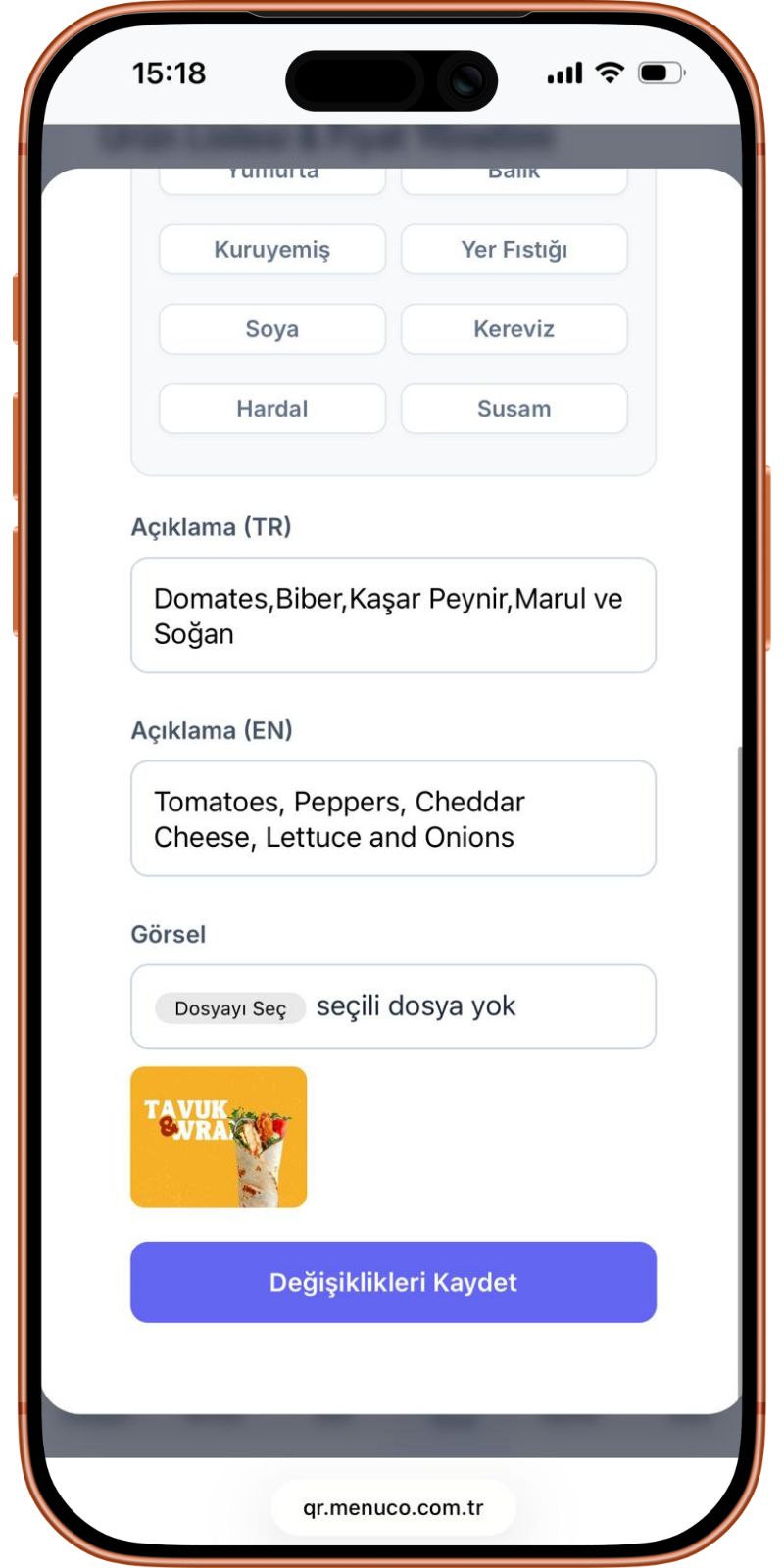
Task: Select the Kuruyemiş allergen chip
Action: coord(271,250)
